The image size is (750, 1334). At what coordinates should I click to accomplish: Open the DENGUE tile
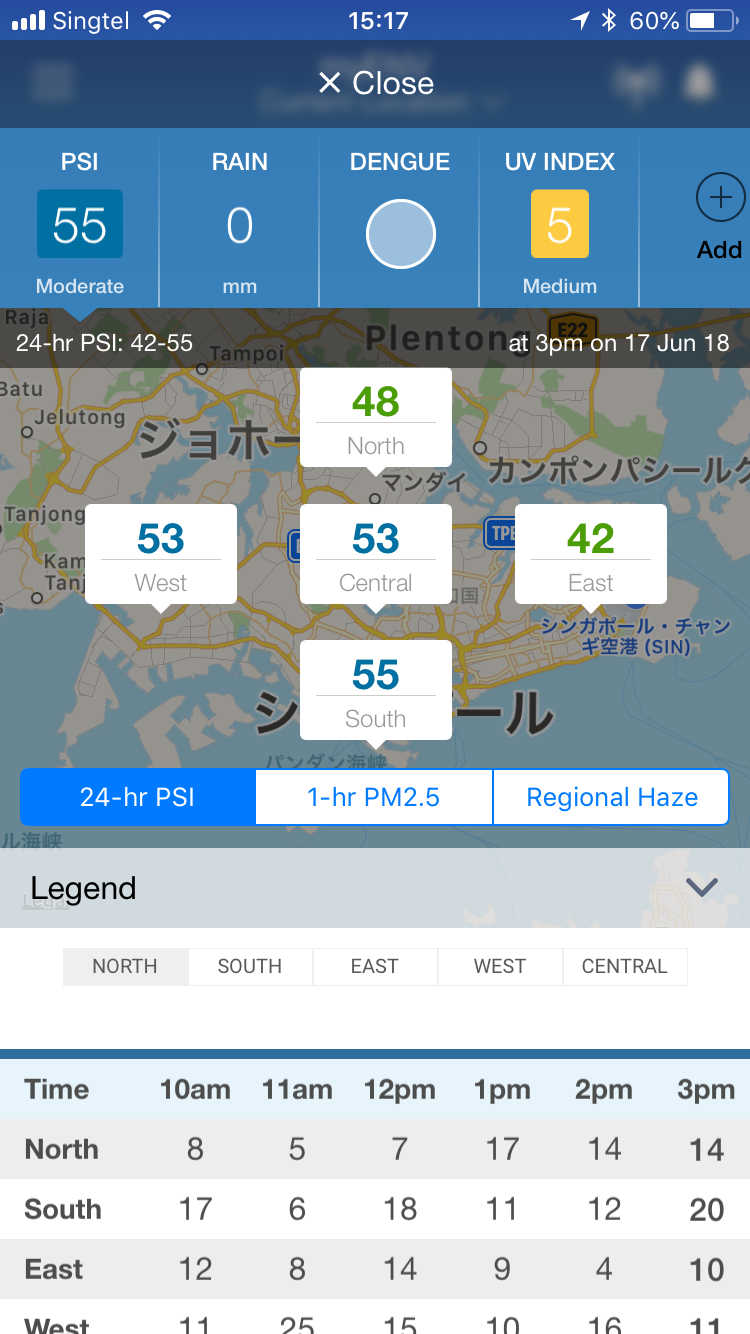click(400, 218)
